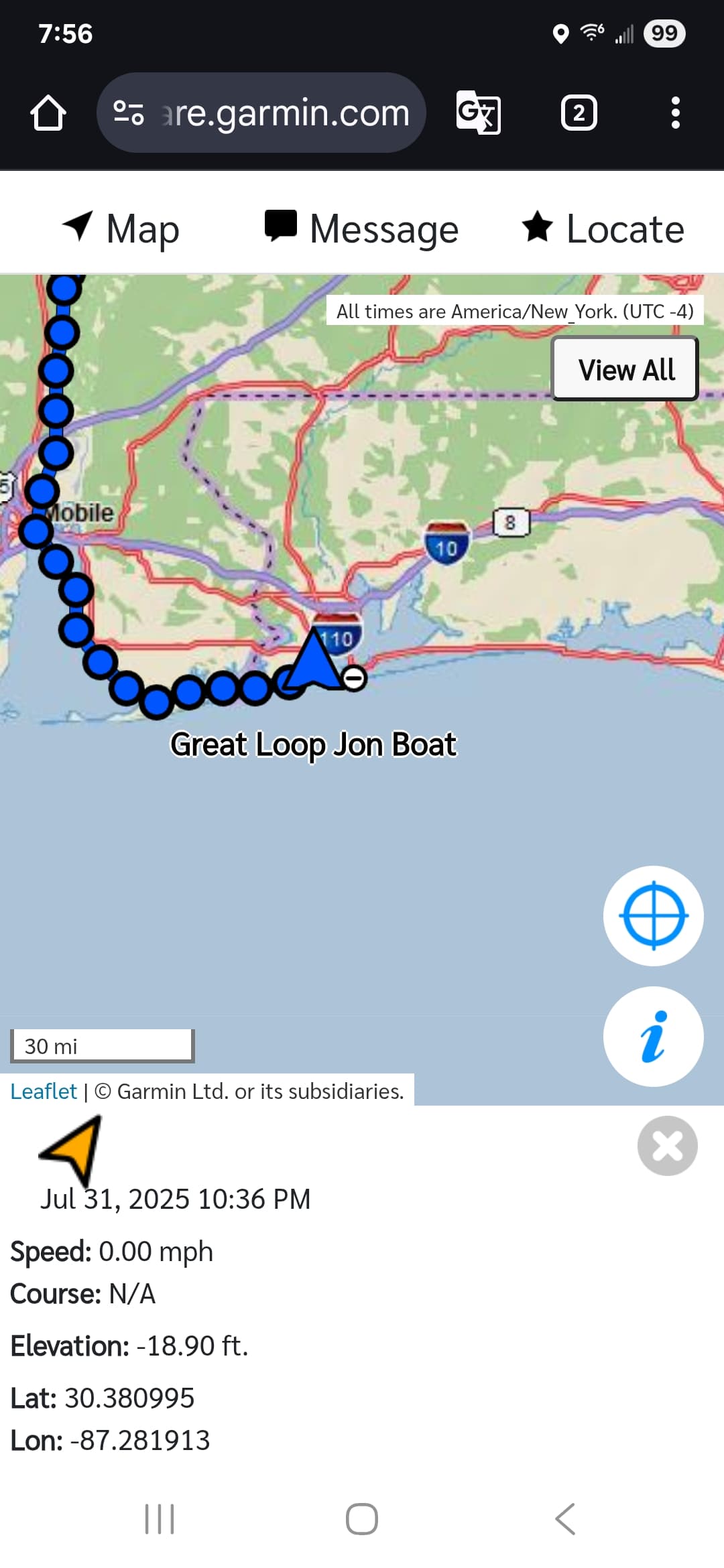The width and height of the screenshot is (724, 1568).
Task: Tap the system back button
Action: click(x=565, y=1518)
